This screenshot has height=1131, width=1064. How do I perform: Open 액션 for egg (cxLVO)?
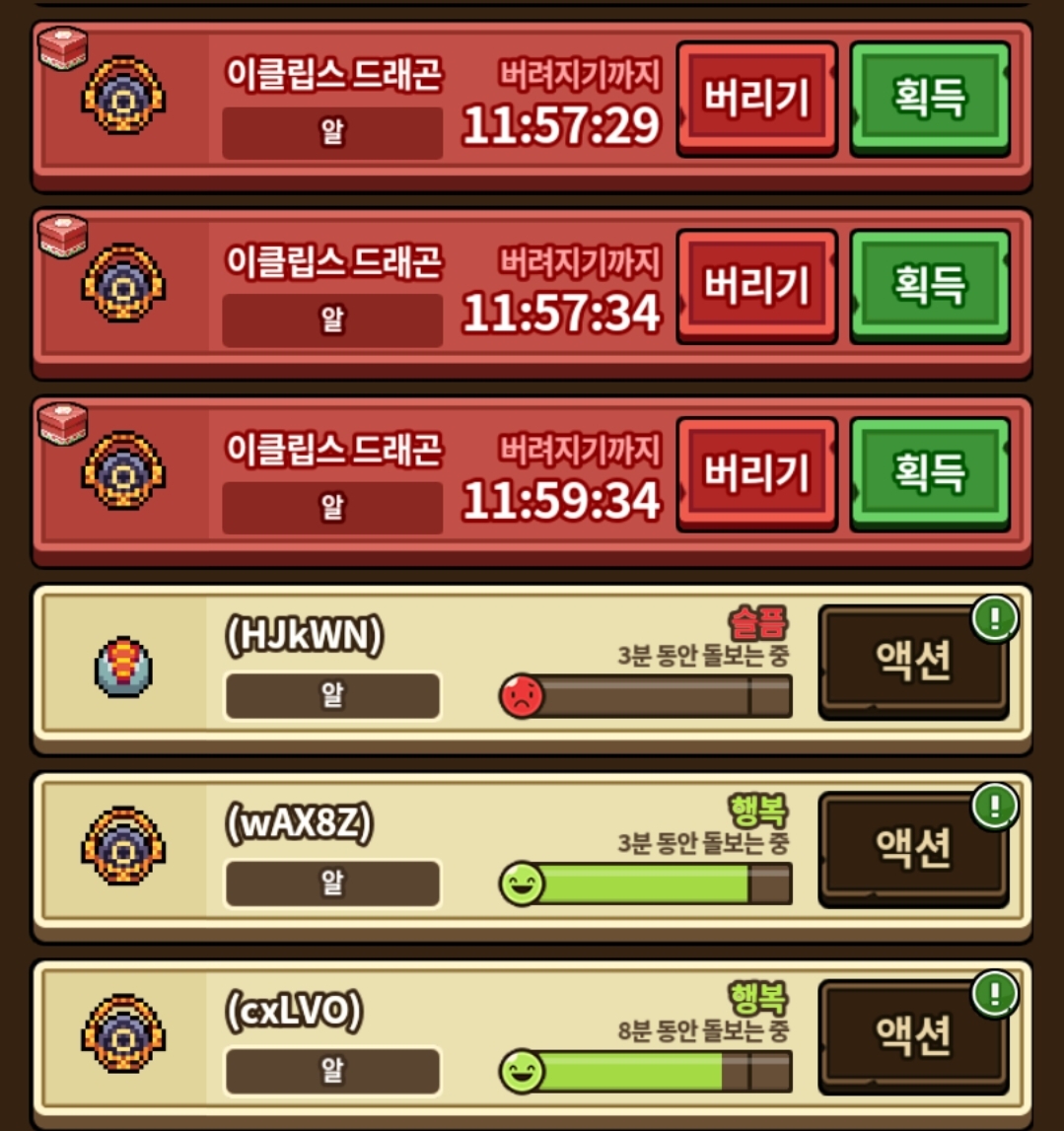pyautogui.click(x=913, y=1034)
